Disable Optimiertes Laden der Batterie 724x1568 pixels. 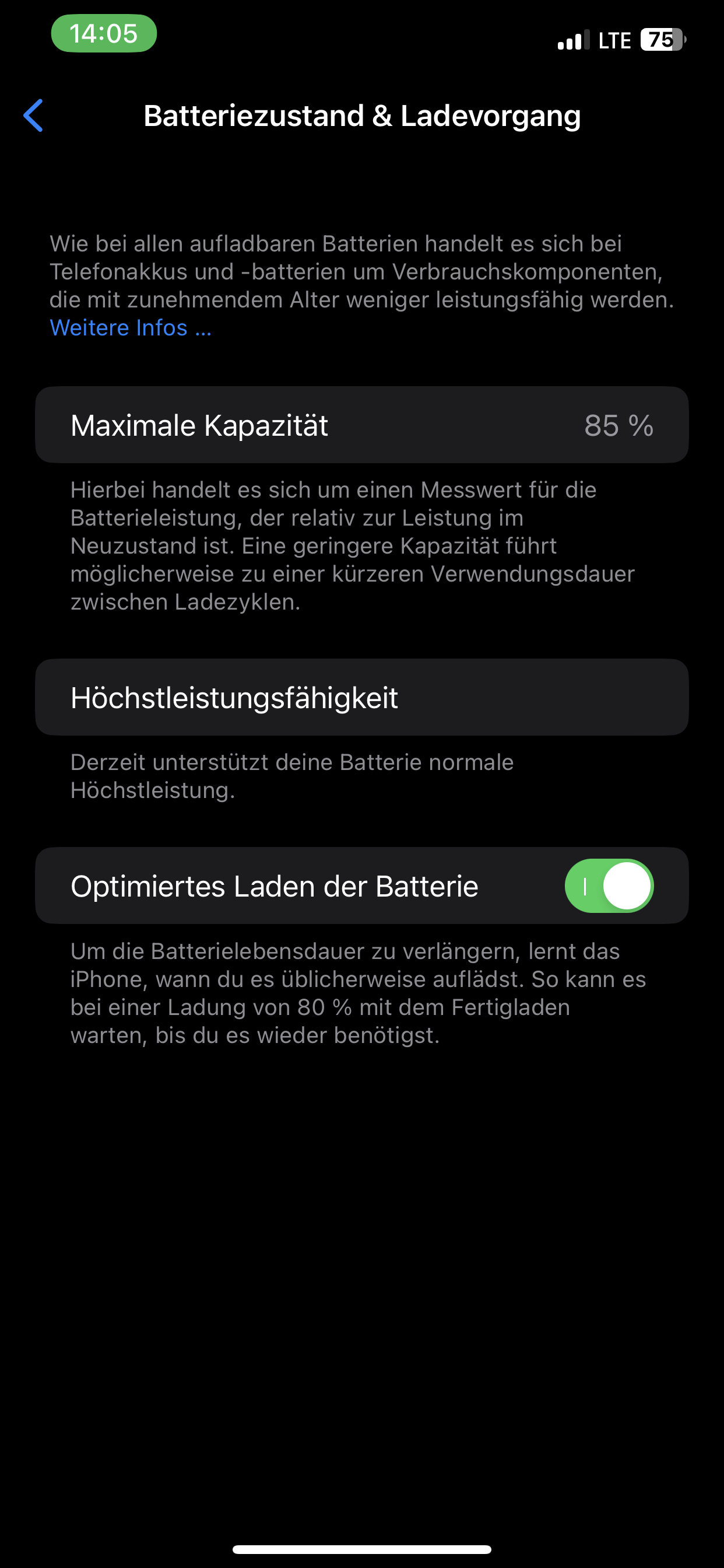(x=609, y=885)
